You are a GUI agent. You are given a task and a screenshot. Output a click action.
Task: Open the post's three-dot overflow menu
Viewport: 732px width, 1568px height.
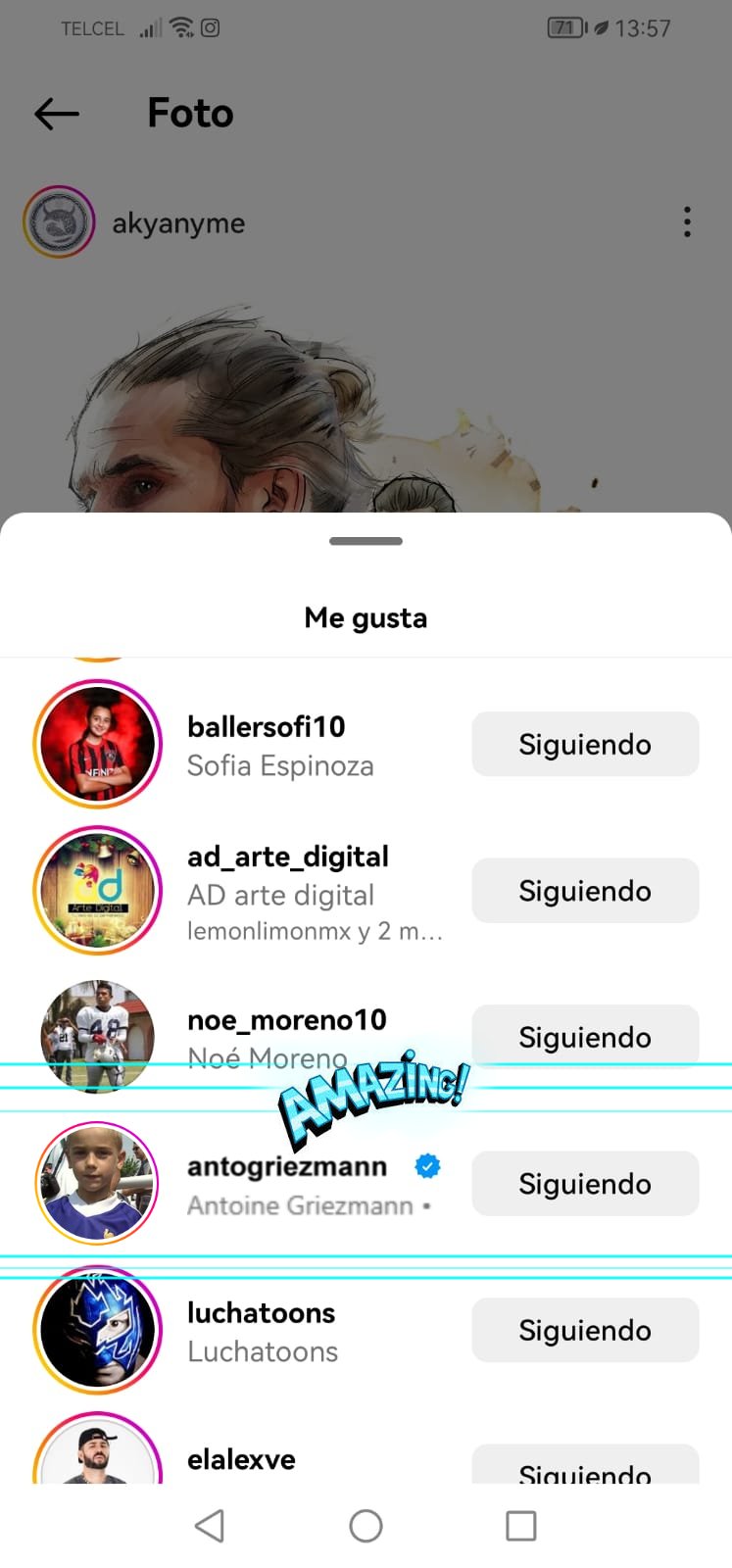click(687, 222)
